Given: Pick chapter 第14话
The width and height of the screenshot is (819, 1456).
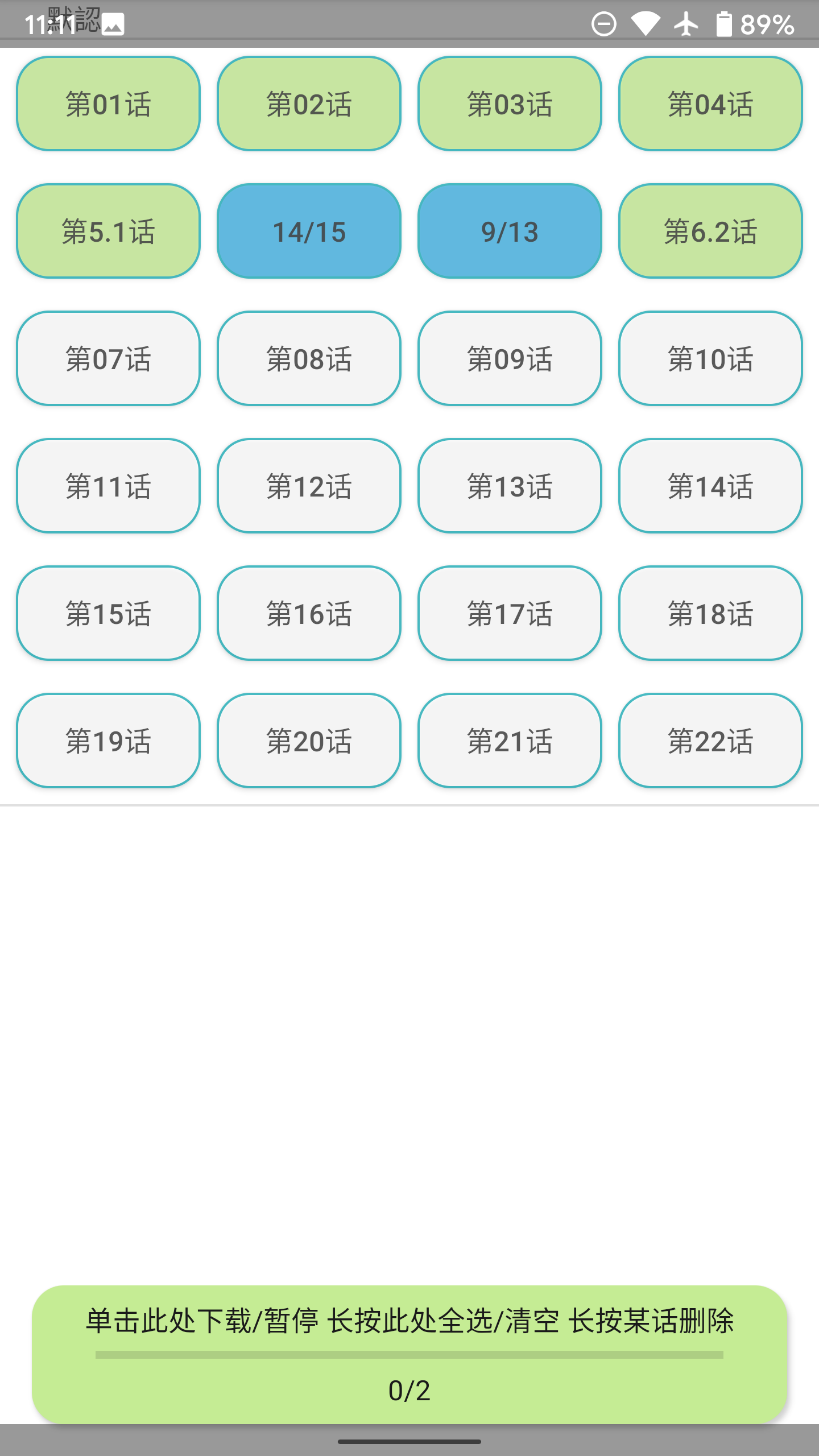Looking at the screenshot, I should click(710, 486).
